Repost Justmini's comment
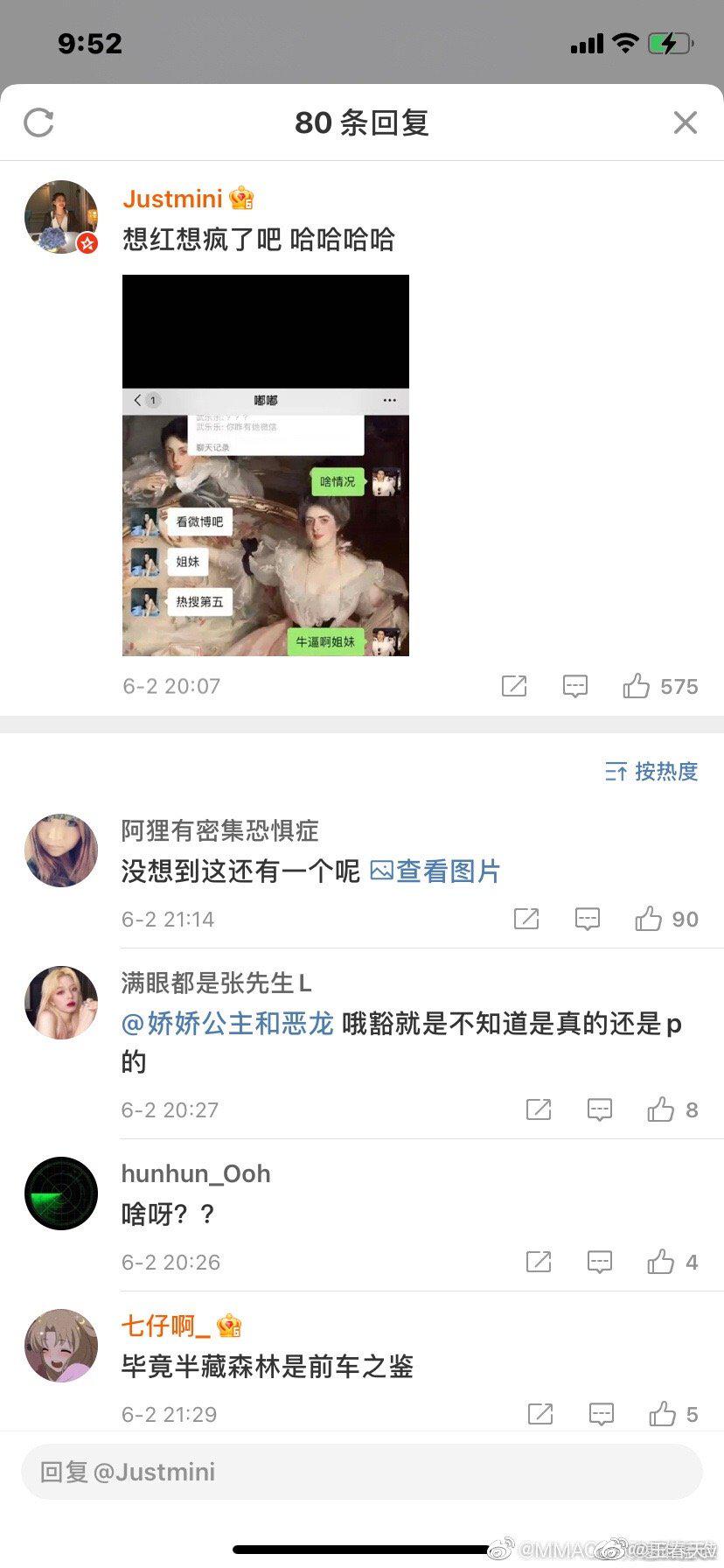 (x=514, y=686)
